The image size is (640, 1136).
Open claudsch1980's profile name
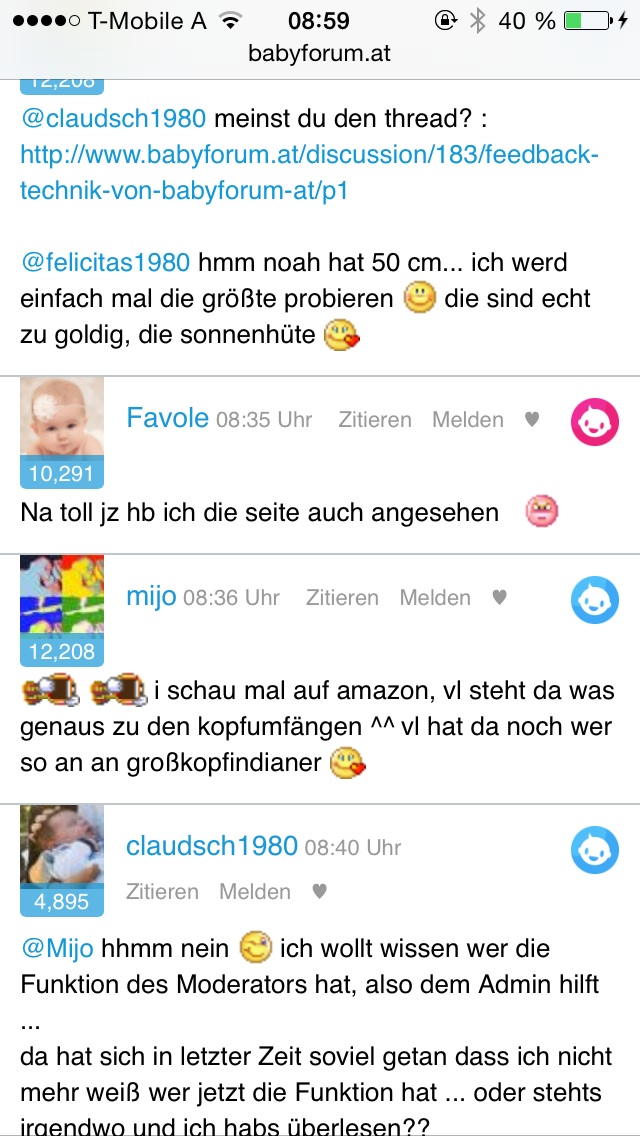[212, 845]
